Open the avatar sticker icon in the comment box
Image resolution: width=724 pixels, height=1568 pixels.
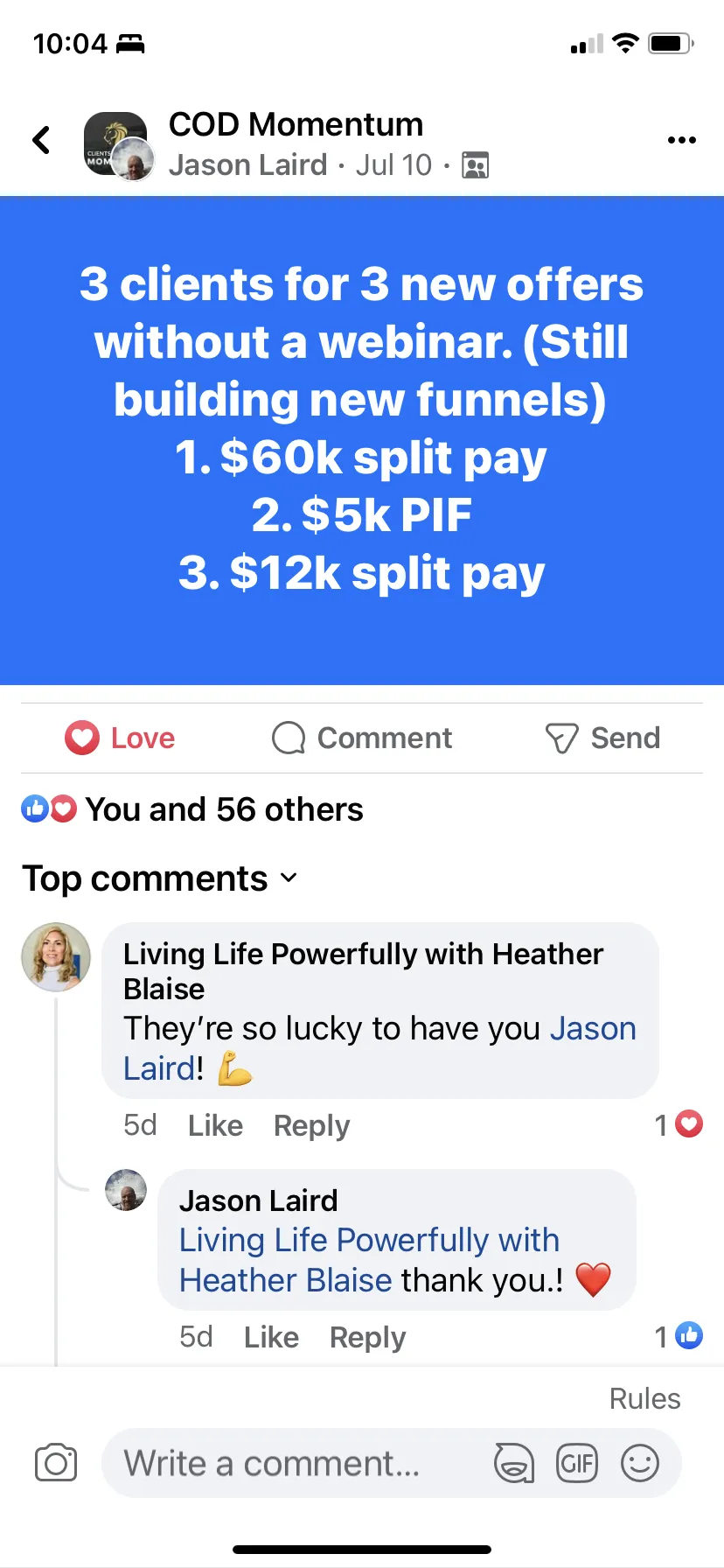pyautogui.click(x=514, y=1463)
